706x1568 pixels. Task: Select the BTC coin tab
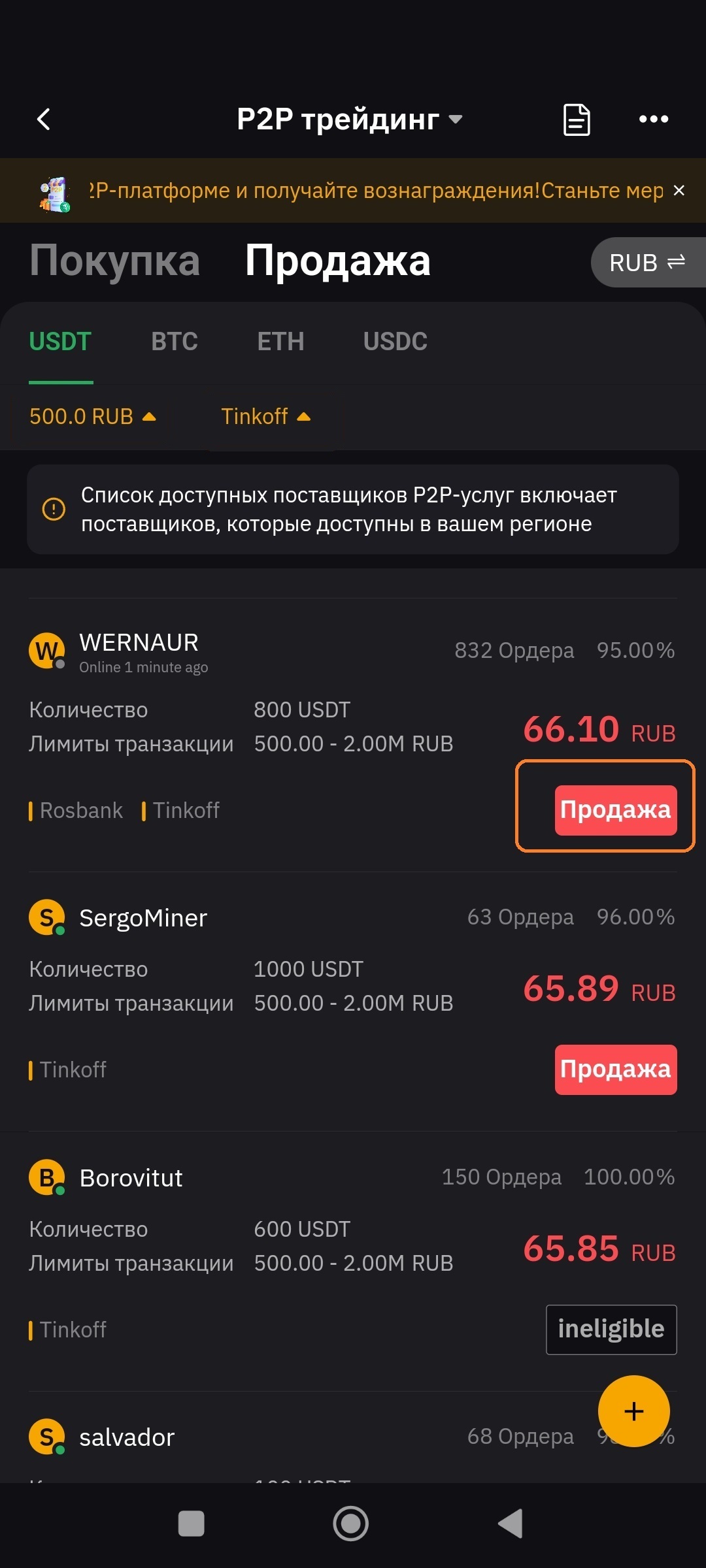tap(175, 342)
